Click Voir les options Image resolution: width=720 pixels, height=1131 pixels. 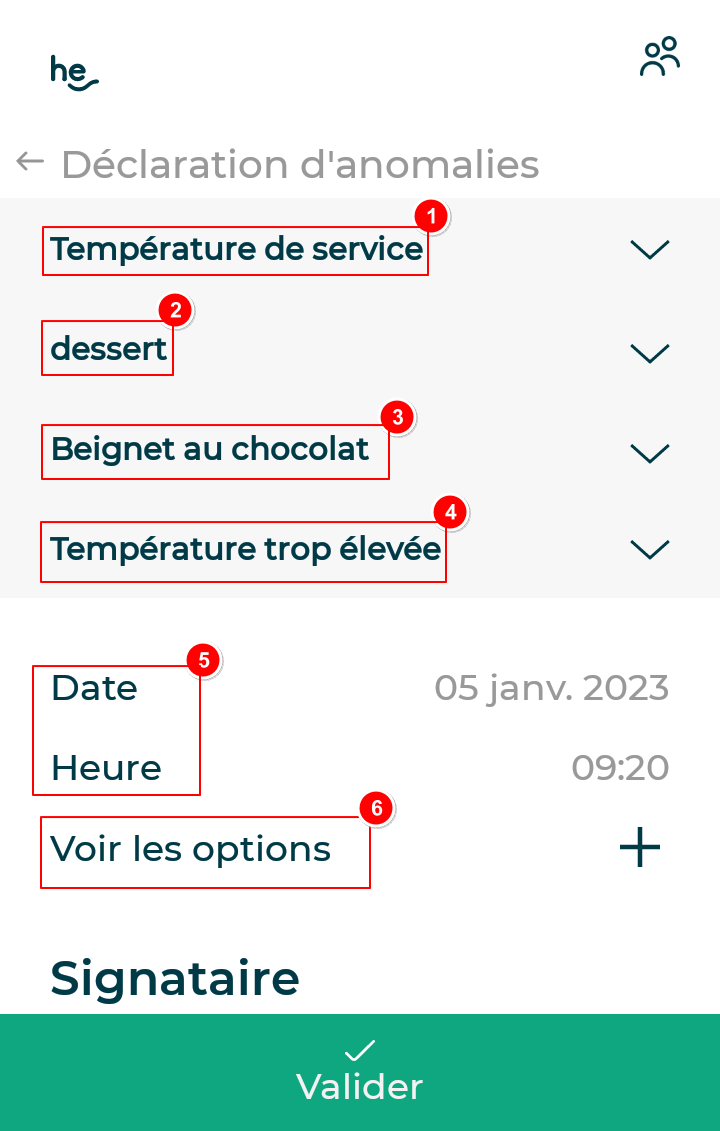192,848
